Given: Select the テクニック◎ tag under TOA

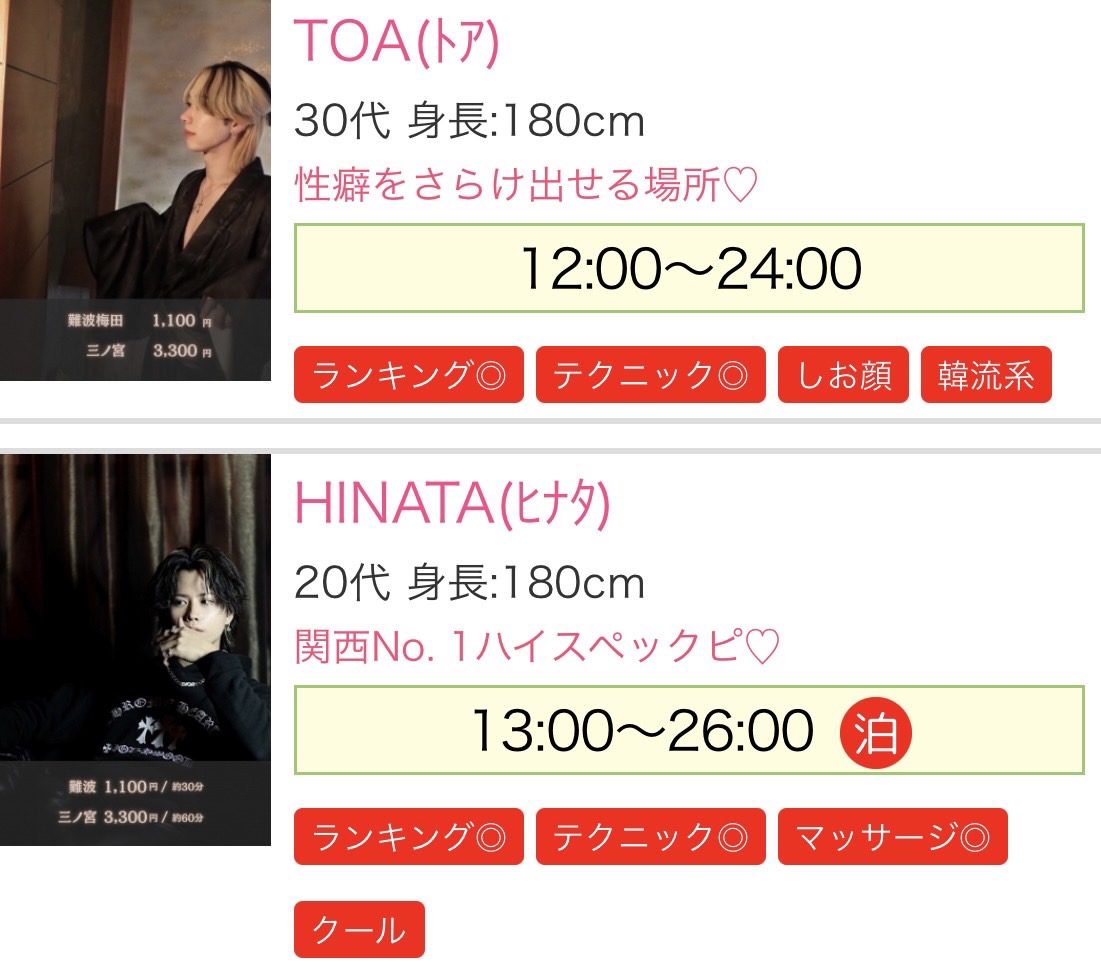Looking at the screenshot, I should pos(650,375).
